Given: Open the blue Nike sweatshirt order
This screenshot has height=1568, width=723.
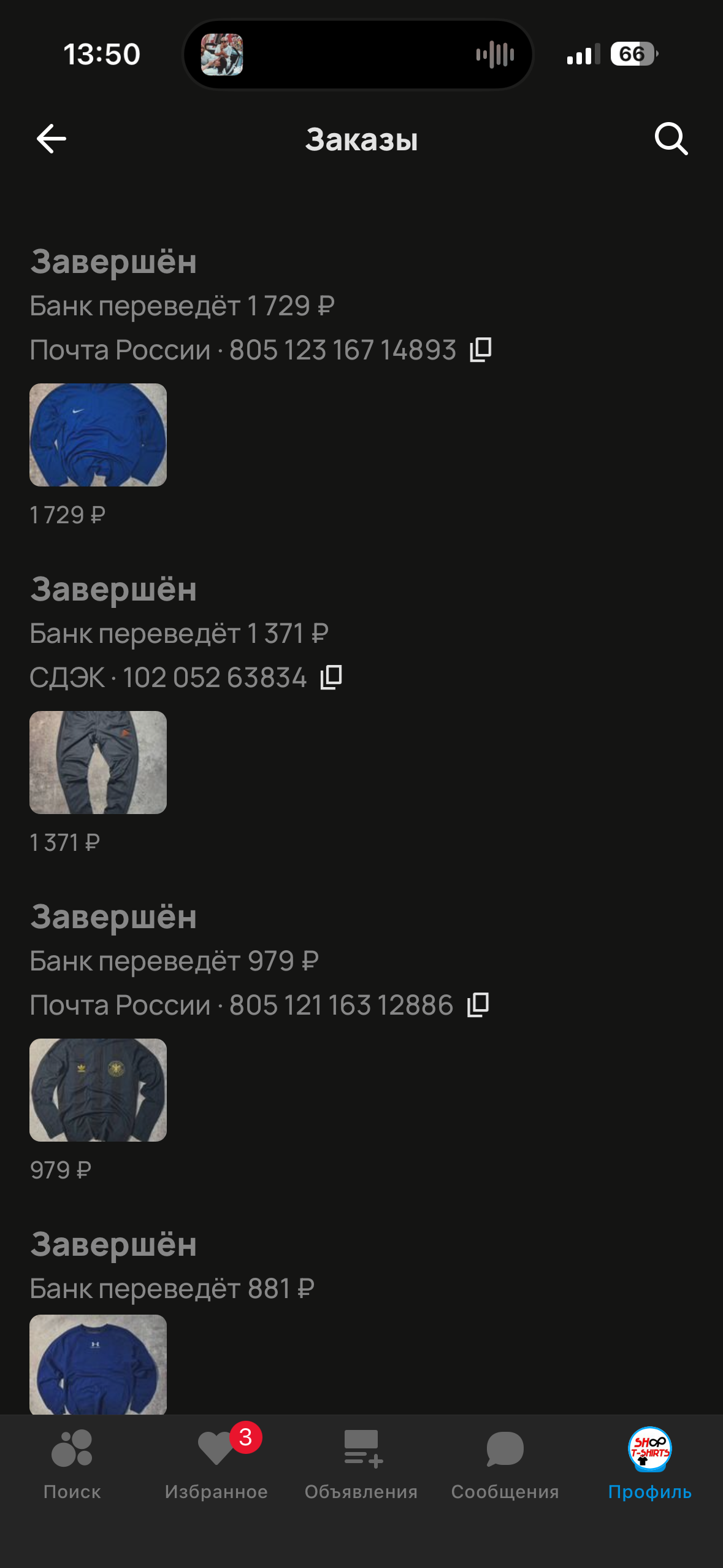Looking at the screenshot, I should point(98,435).
